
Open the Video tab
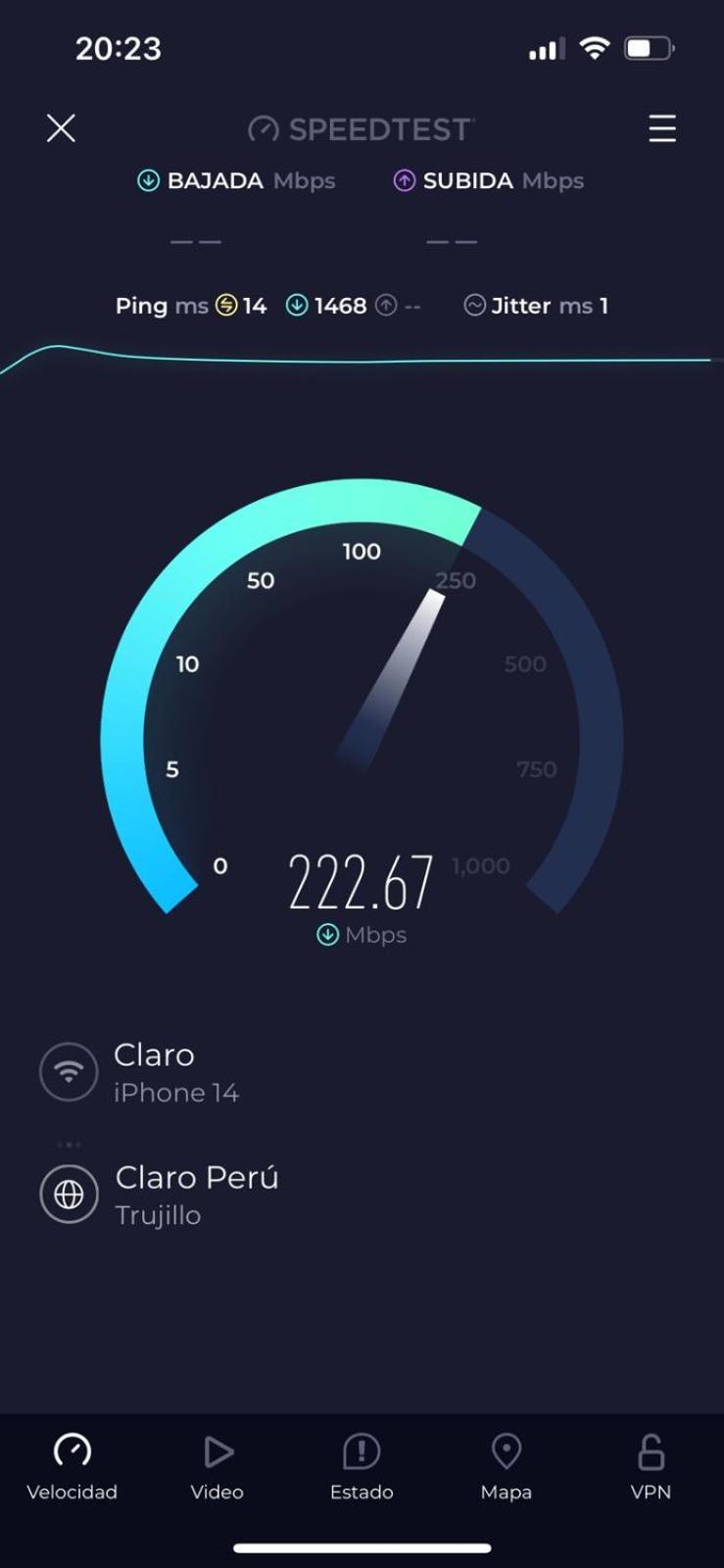click(217, 1467)
